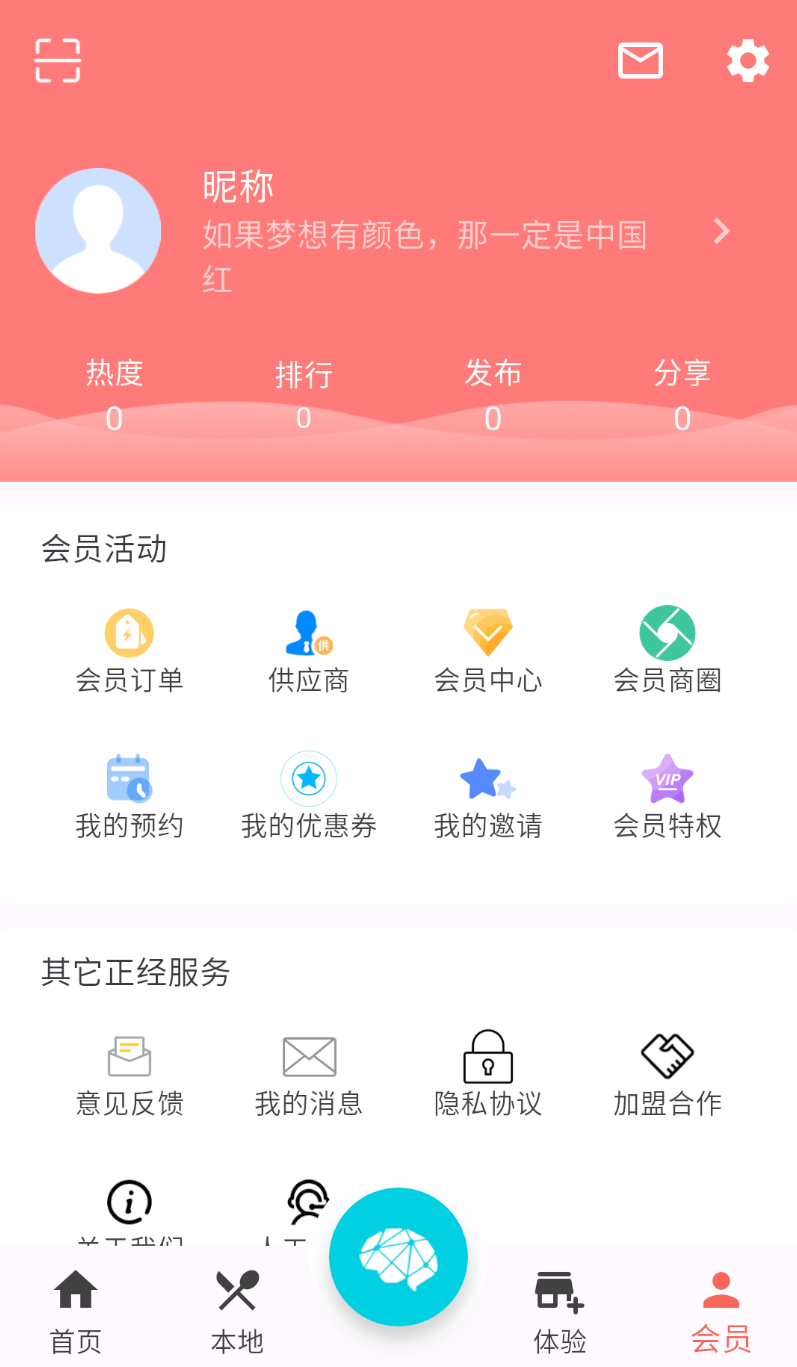Open the 会员特权 VIP privileges icon
Screen dimensions: 797x1367
pos(667,778)
